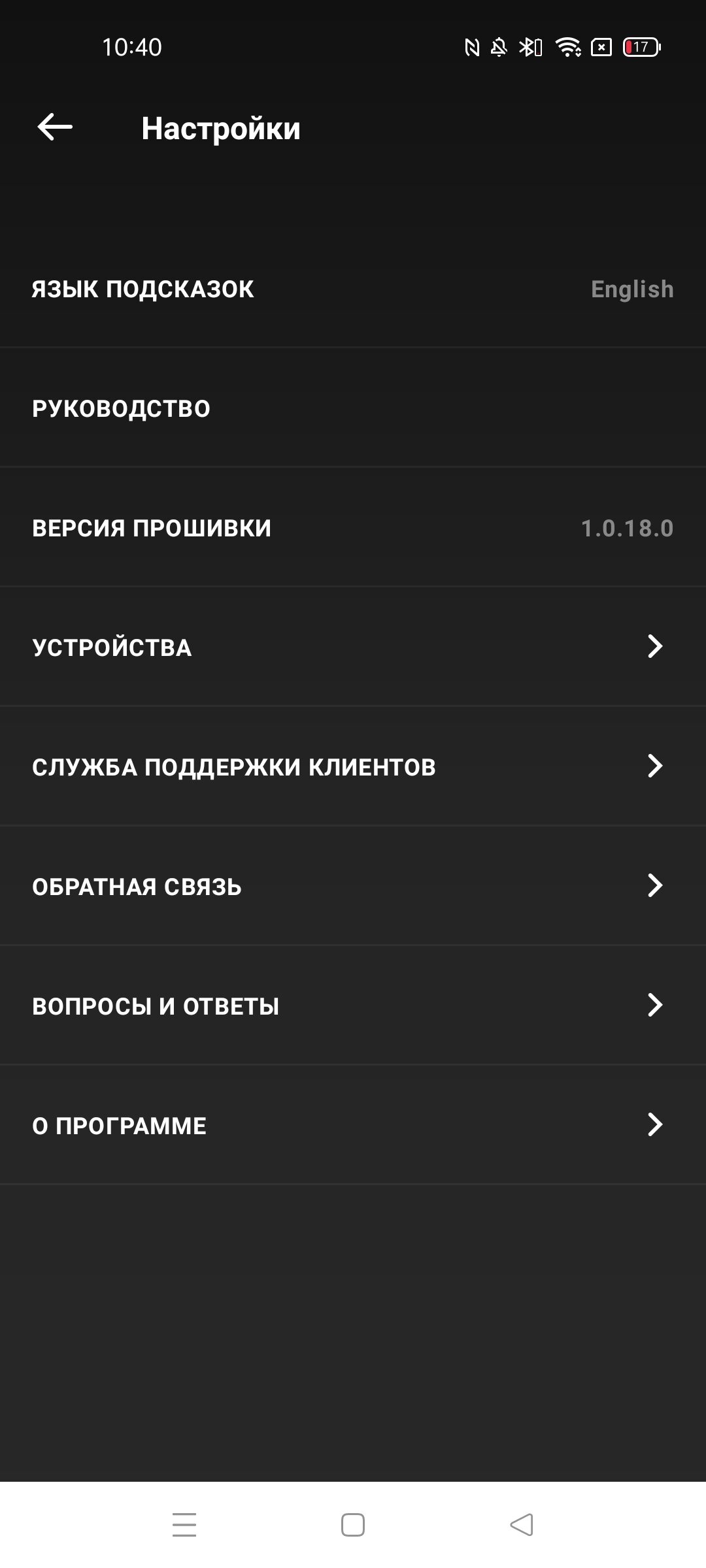This screenshot has width=706, height=1568.
Task: Tap the Версия прошивки row
Action: [353, 527]
